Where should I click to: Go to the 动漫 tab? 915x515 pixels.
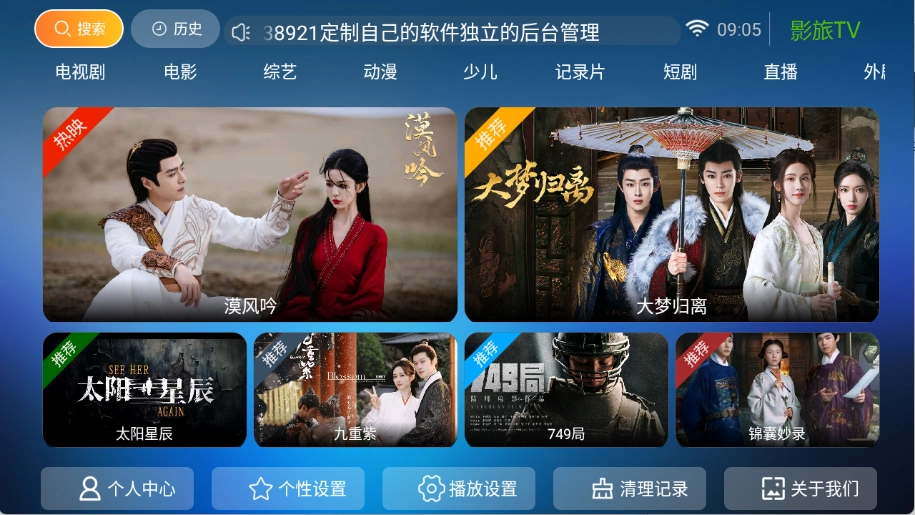pos(380,72)
